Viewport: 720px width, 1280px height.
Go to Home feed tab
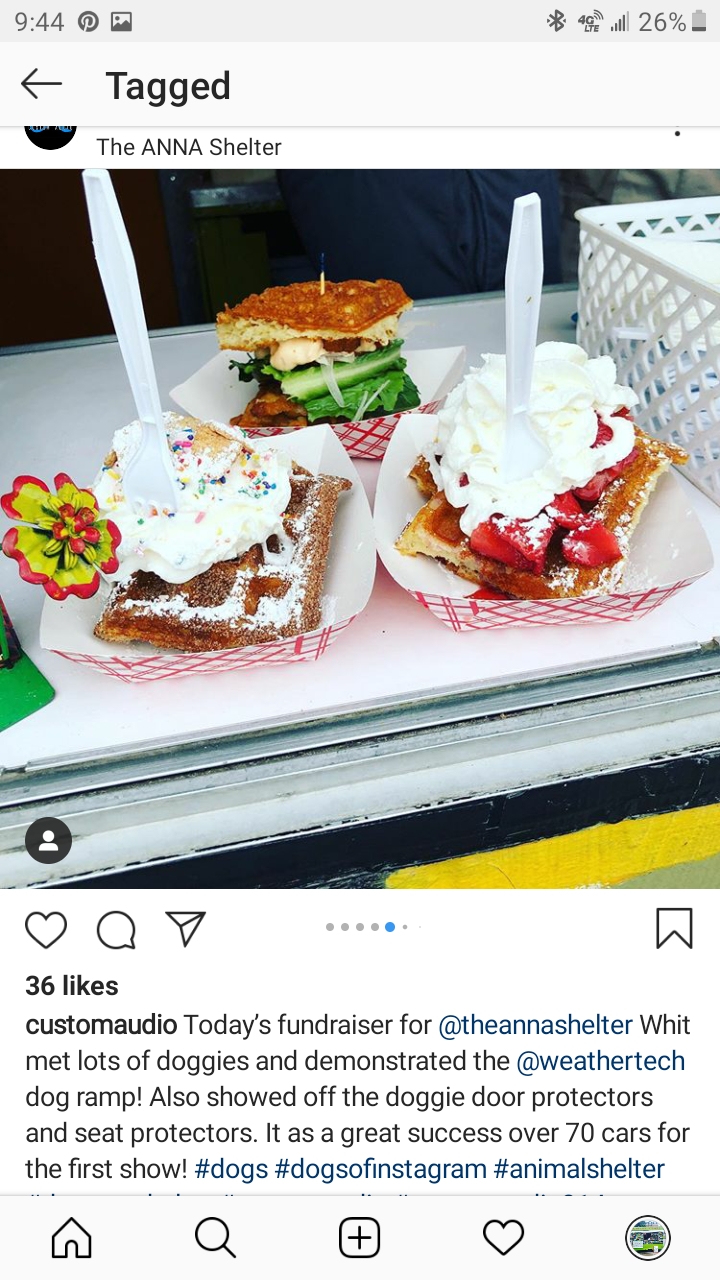pyautogui.click(x=71, y=1239)
